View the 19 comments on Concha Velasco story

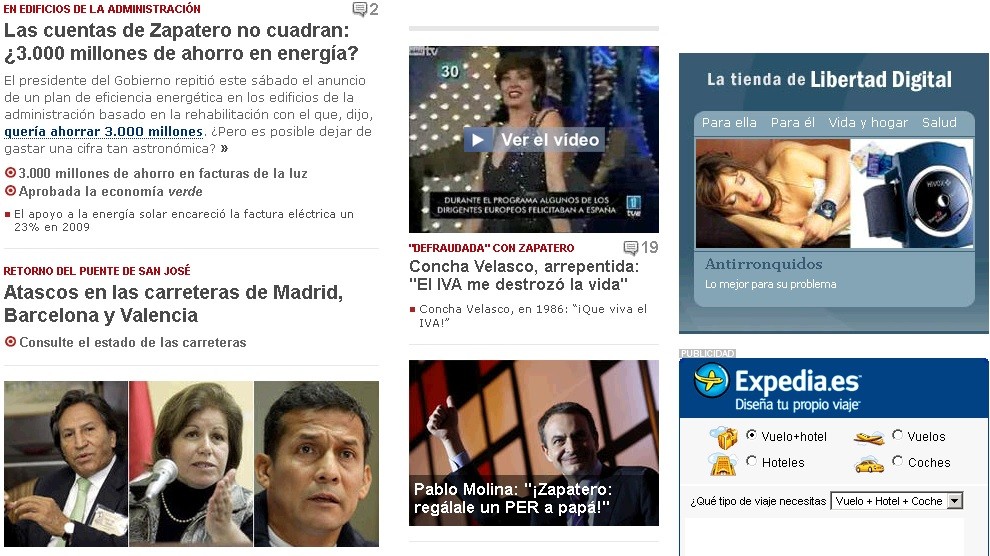point(641,248)
